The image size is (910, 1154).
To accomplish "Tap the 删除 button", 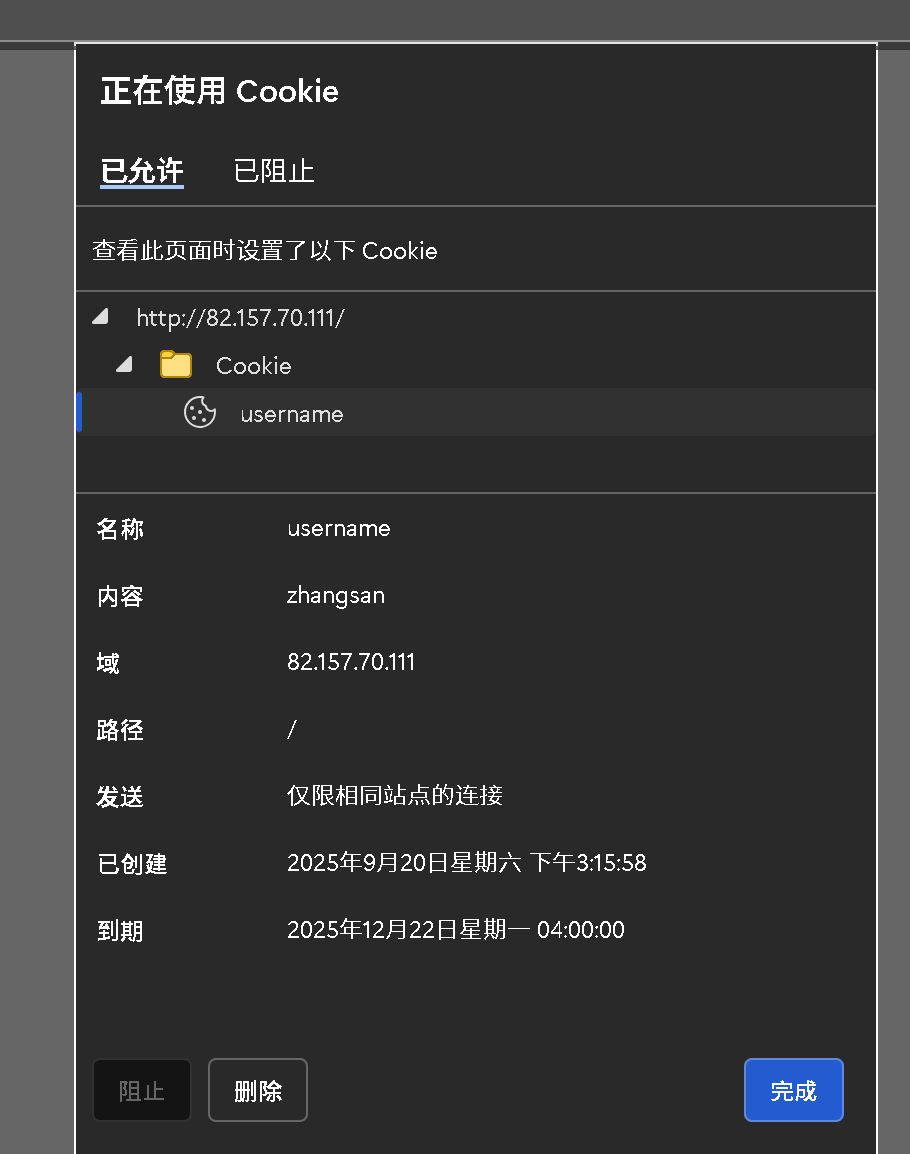I will pyautogui.click(x=257, y=1090).
